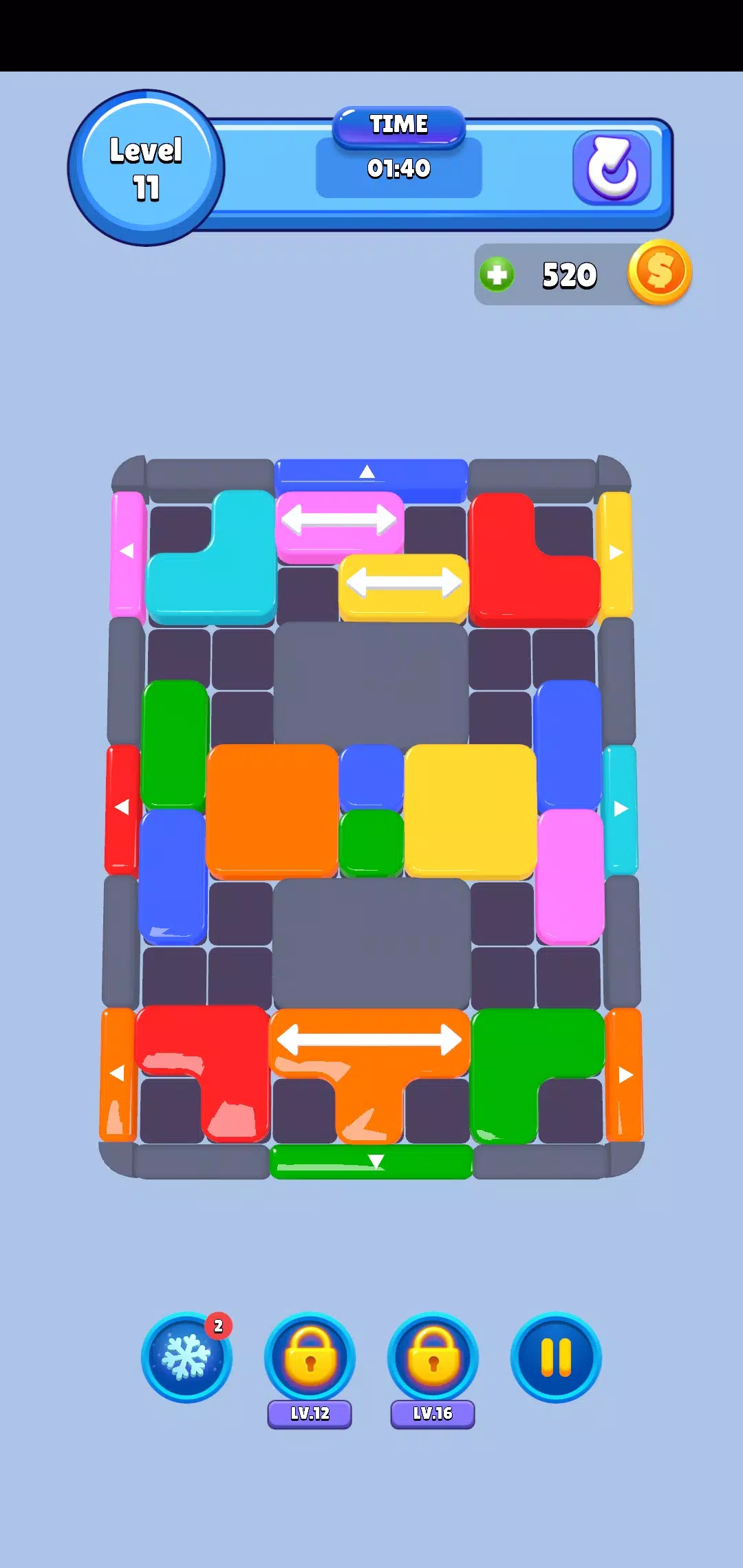Screen dimensions: 743x1568
Task: Restart the level with the retry icon
Action: (x=612, y=168)
